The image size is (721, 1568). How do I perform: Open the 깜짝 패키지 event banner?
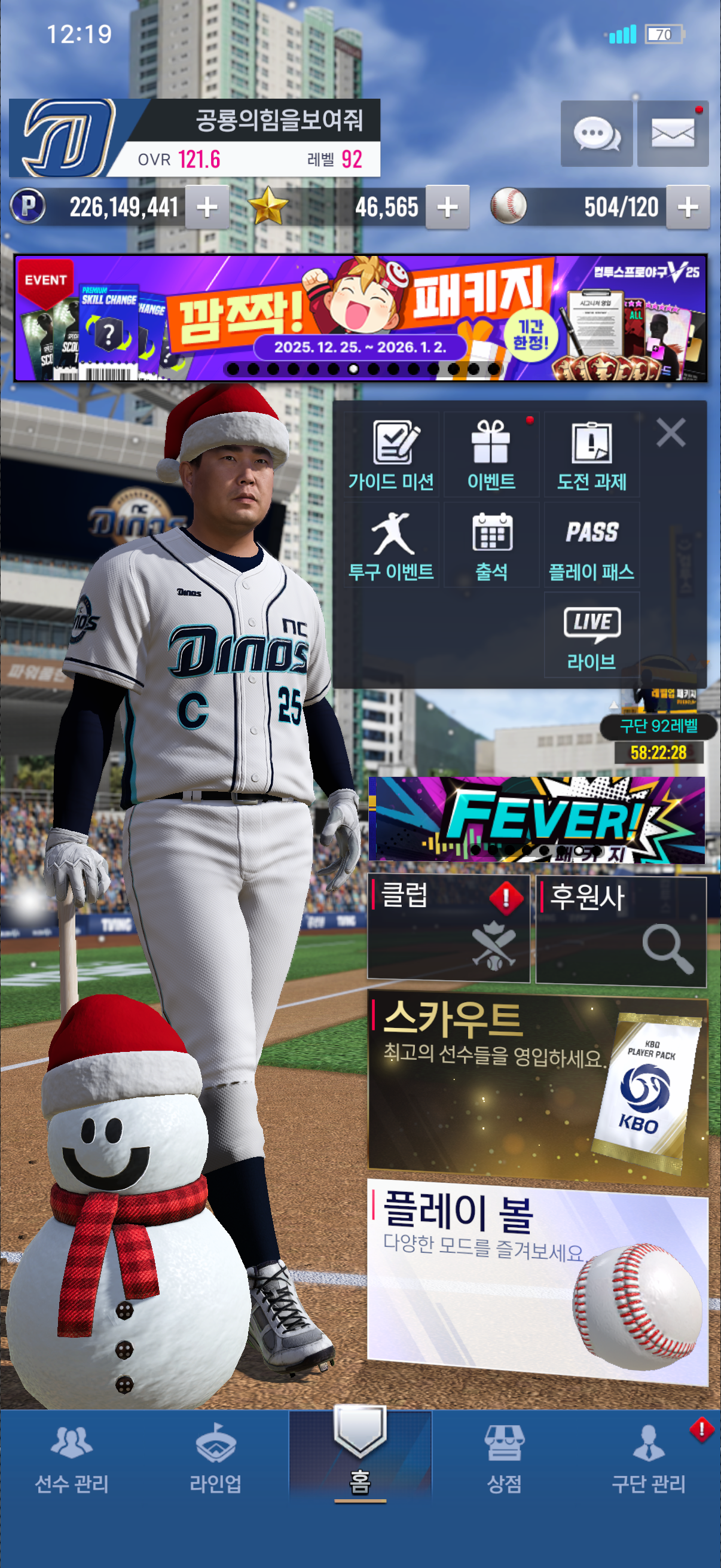[x=360, y=318]
